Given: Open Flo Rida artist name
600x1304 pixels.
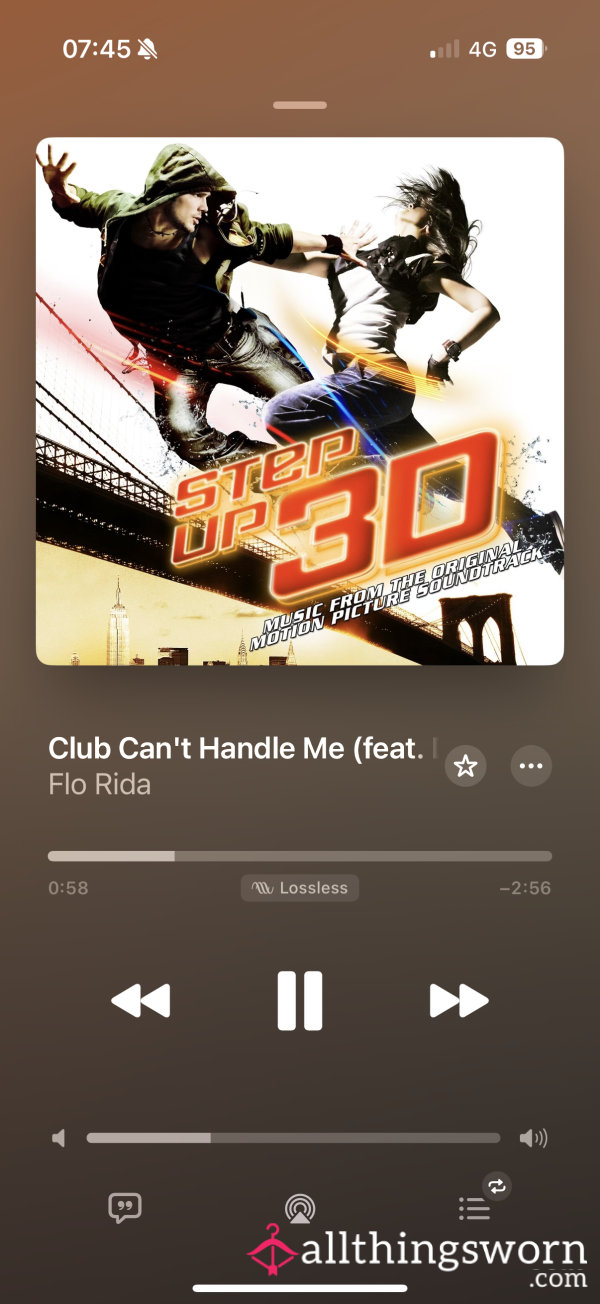Looking at the screenshot, I should click(x=100, y=784).
